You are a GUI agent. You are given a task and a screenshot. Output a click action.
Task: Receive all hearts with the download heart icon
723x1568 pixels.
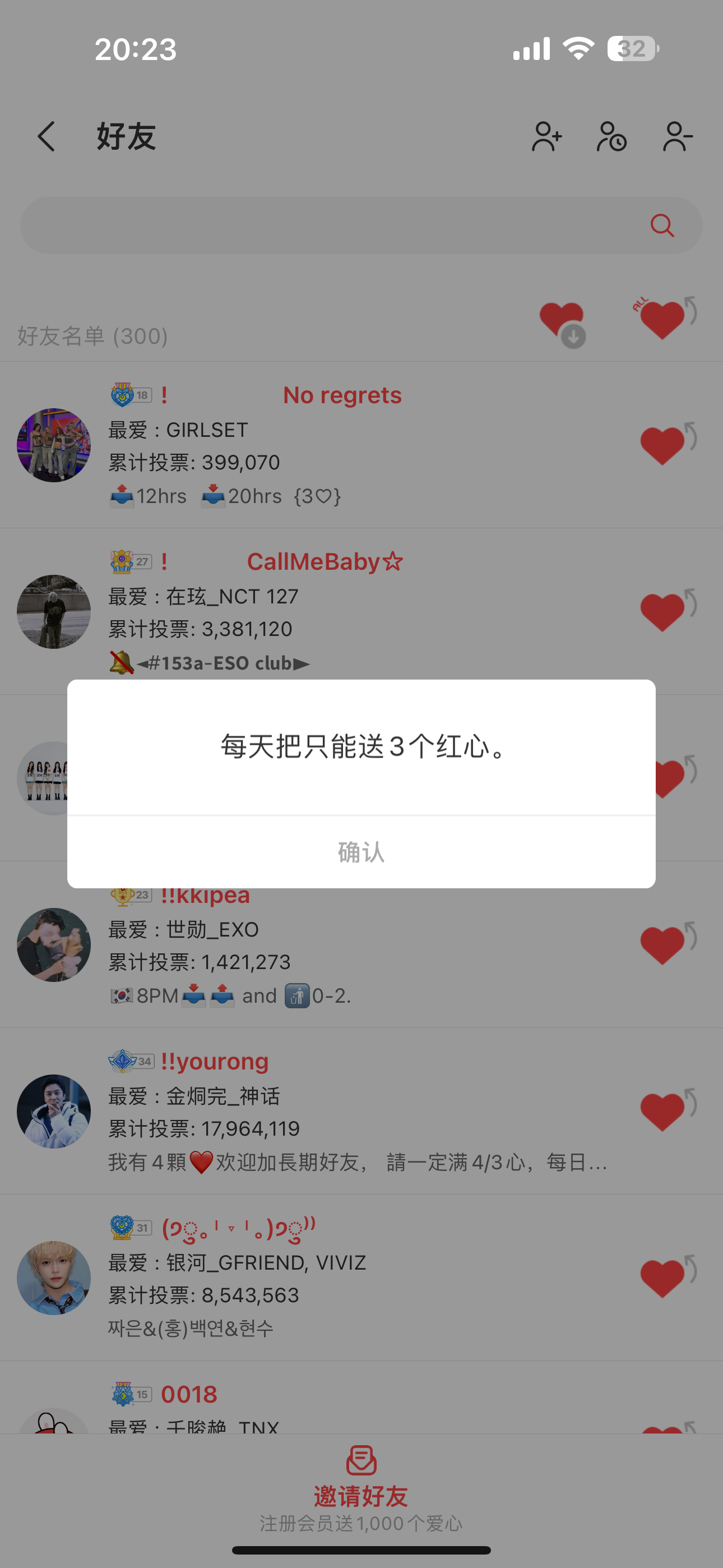(563, 324)
